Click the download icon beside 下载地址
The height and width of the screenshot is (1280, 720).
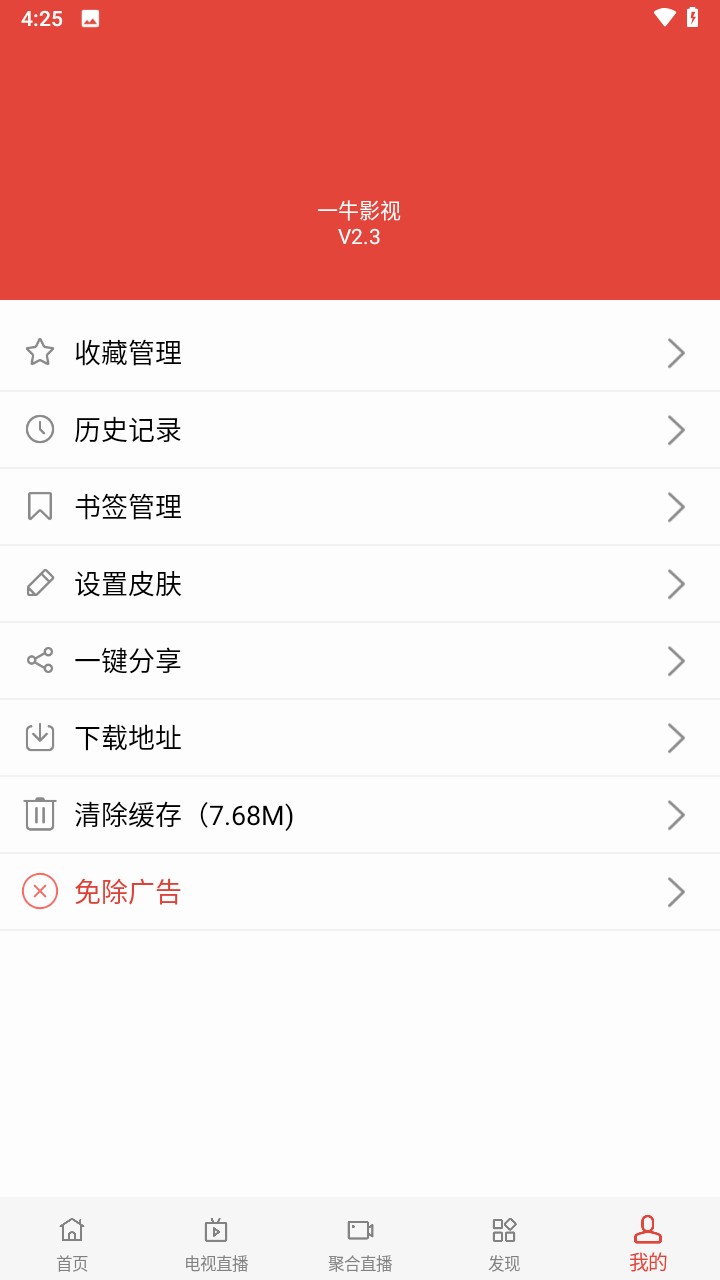[39, 737]
